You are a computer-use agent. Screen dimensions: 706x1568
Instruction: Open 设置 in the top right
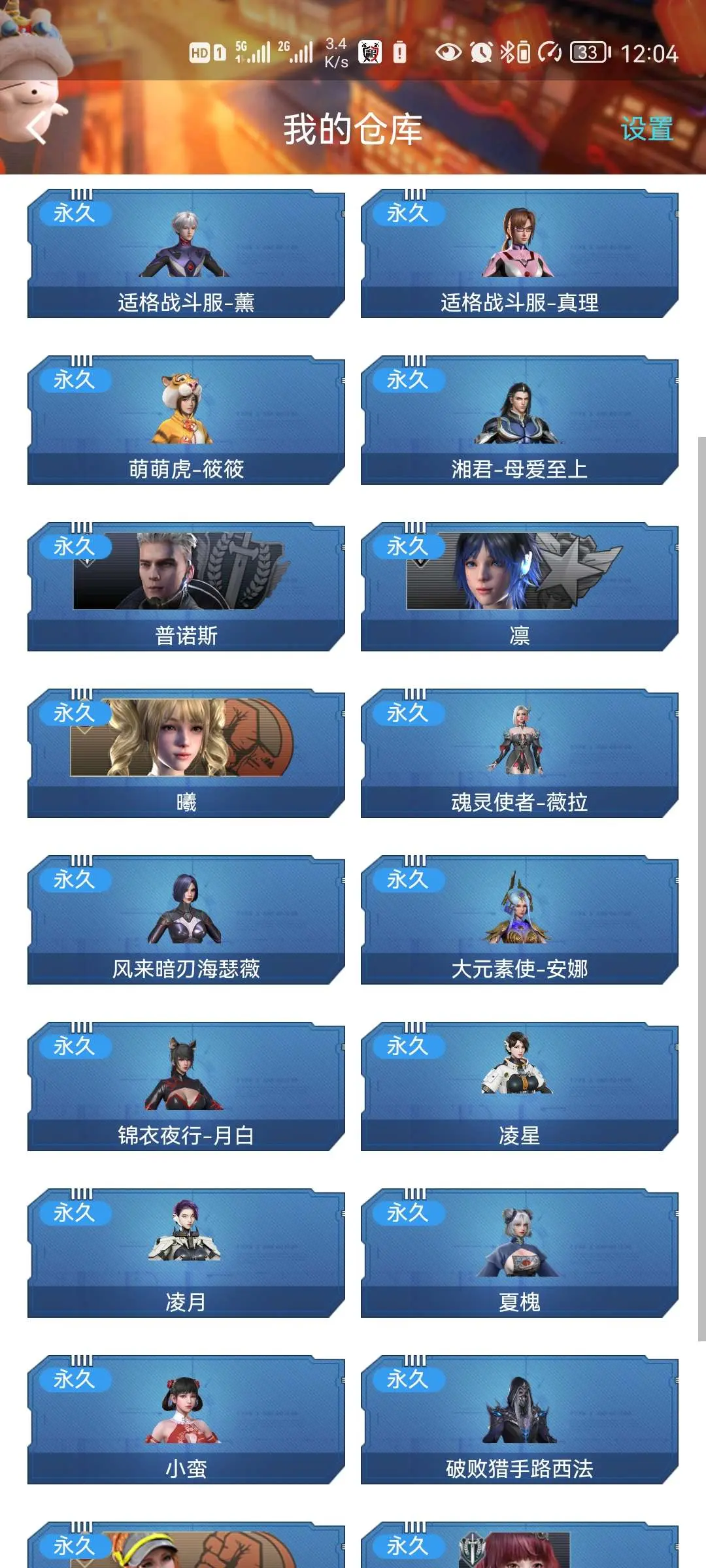click(x=647, y=129)
